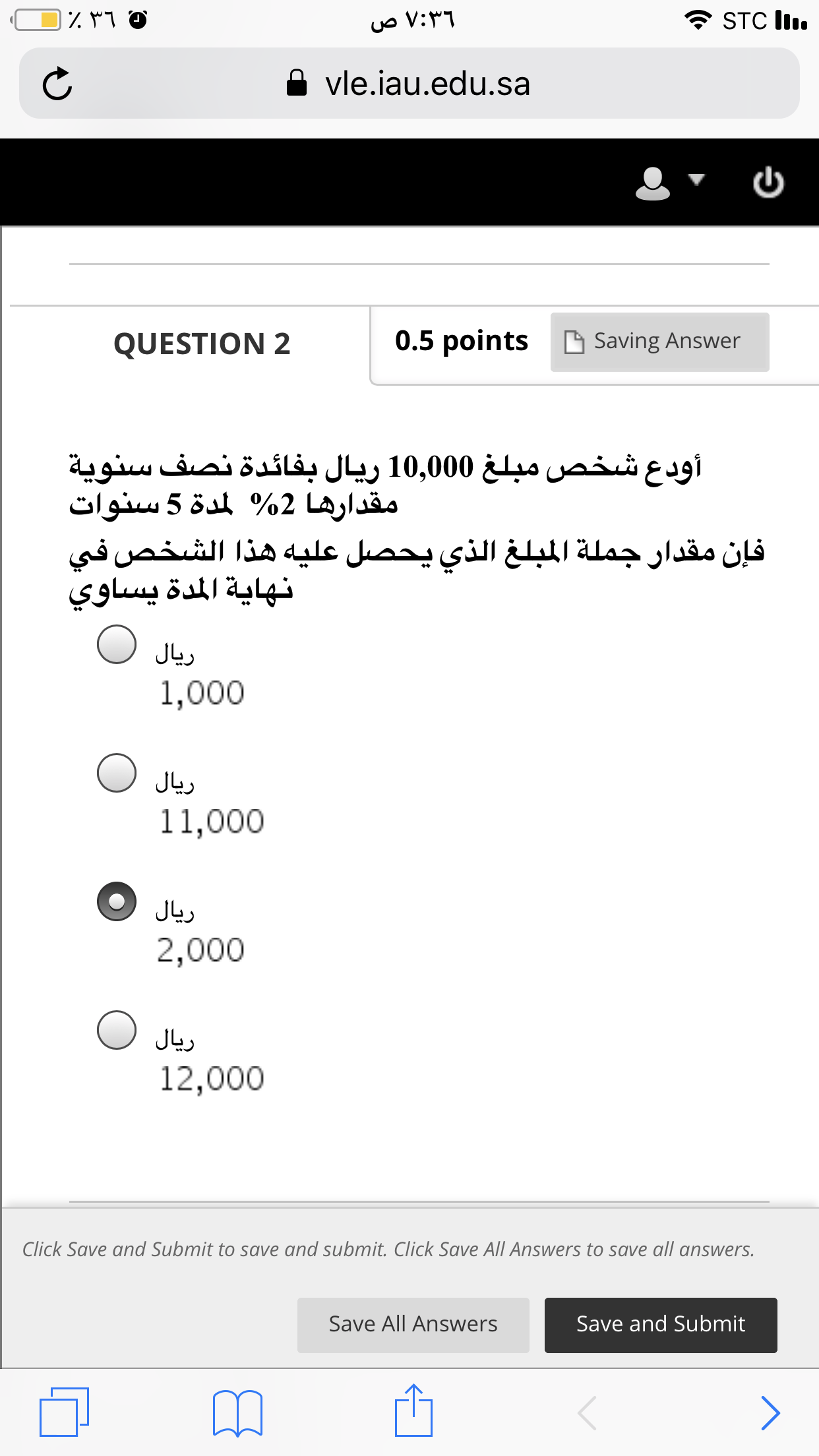
Task: Pick the 12,000 riyal answer
Action: 117,1030
